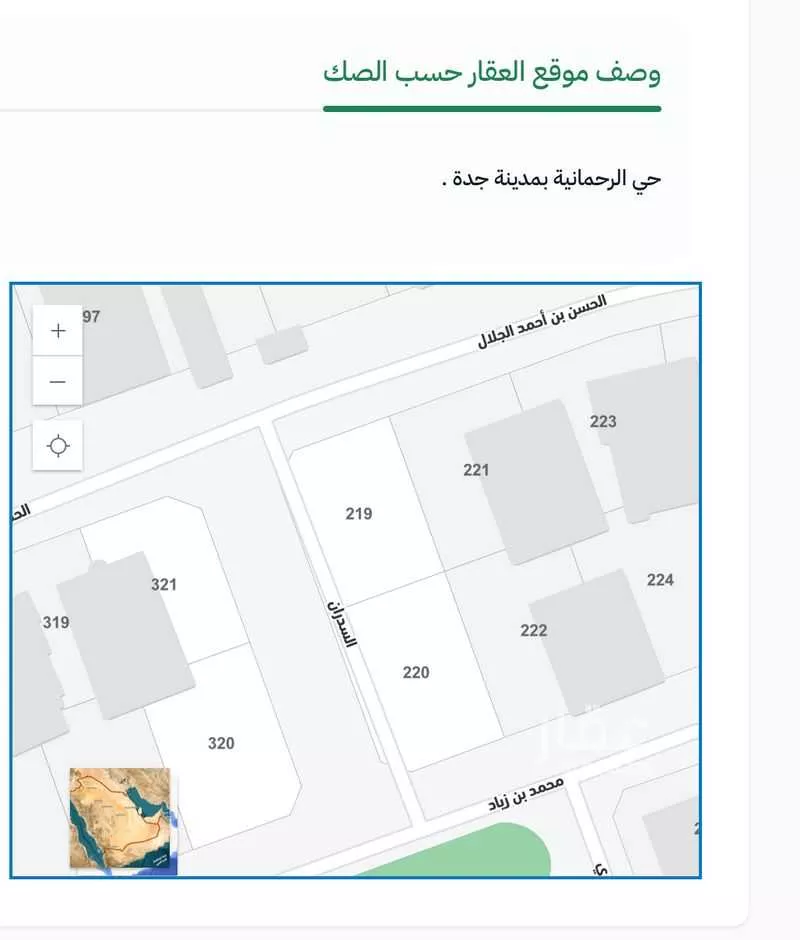The height and width of the screenshot is (940, 800).
Task: Click plot number 222
Action: pos(533,630)
